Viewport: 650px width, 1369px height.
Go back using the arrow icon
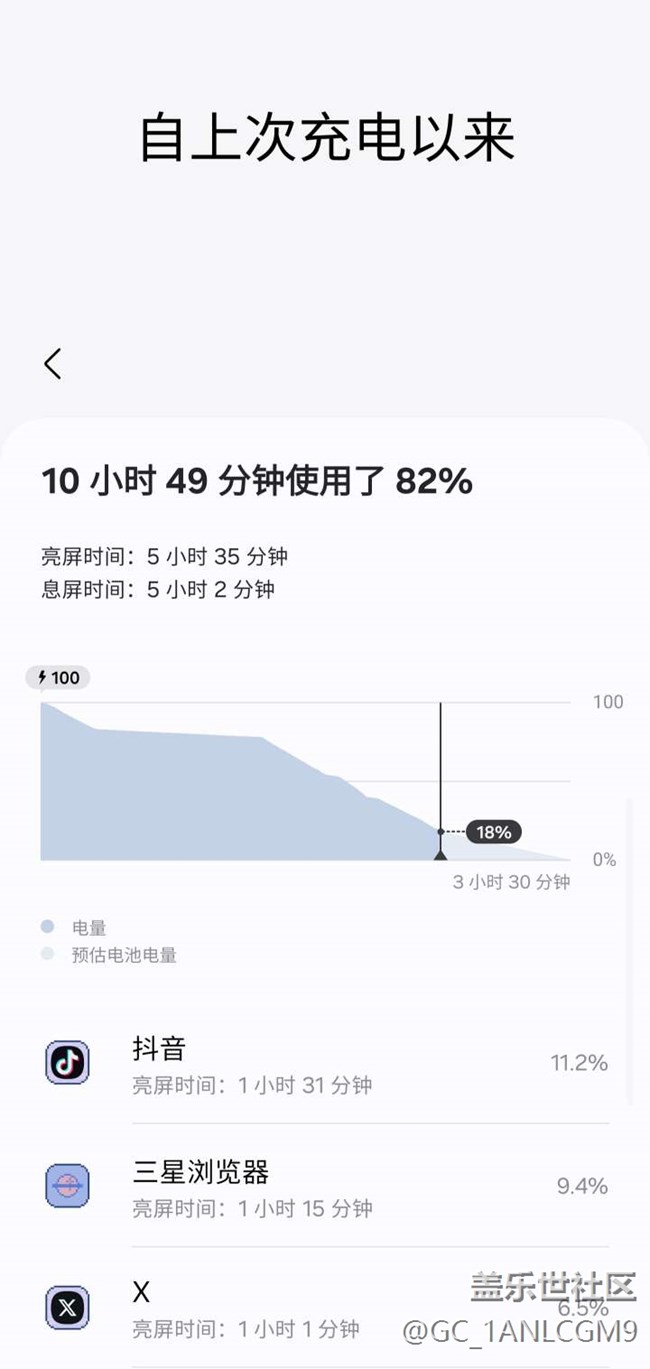click(53, 364)
